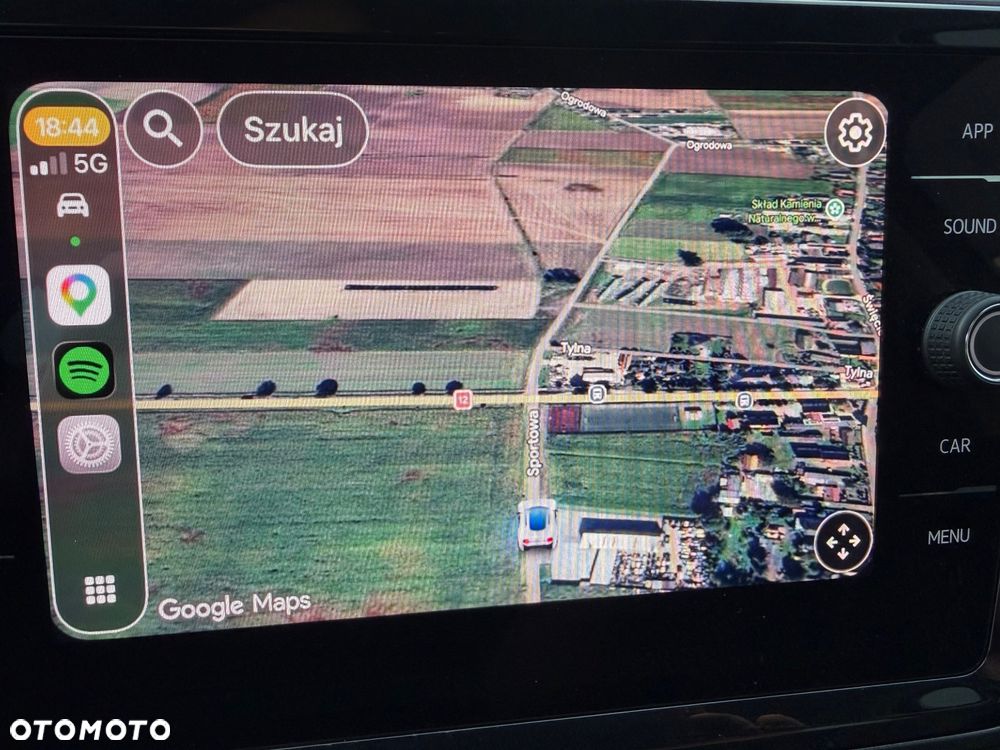1000x750 pixels.
Task: Switch to Google Maps in the sidebar
Action: pos(79,295)
